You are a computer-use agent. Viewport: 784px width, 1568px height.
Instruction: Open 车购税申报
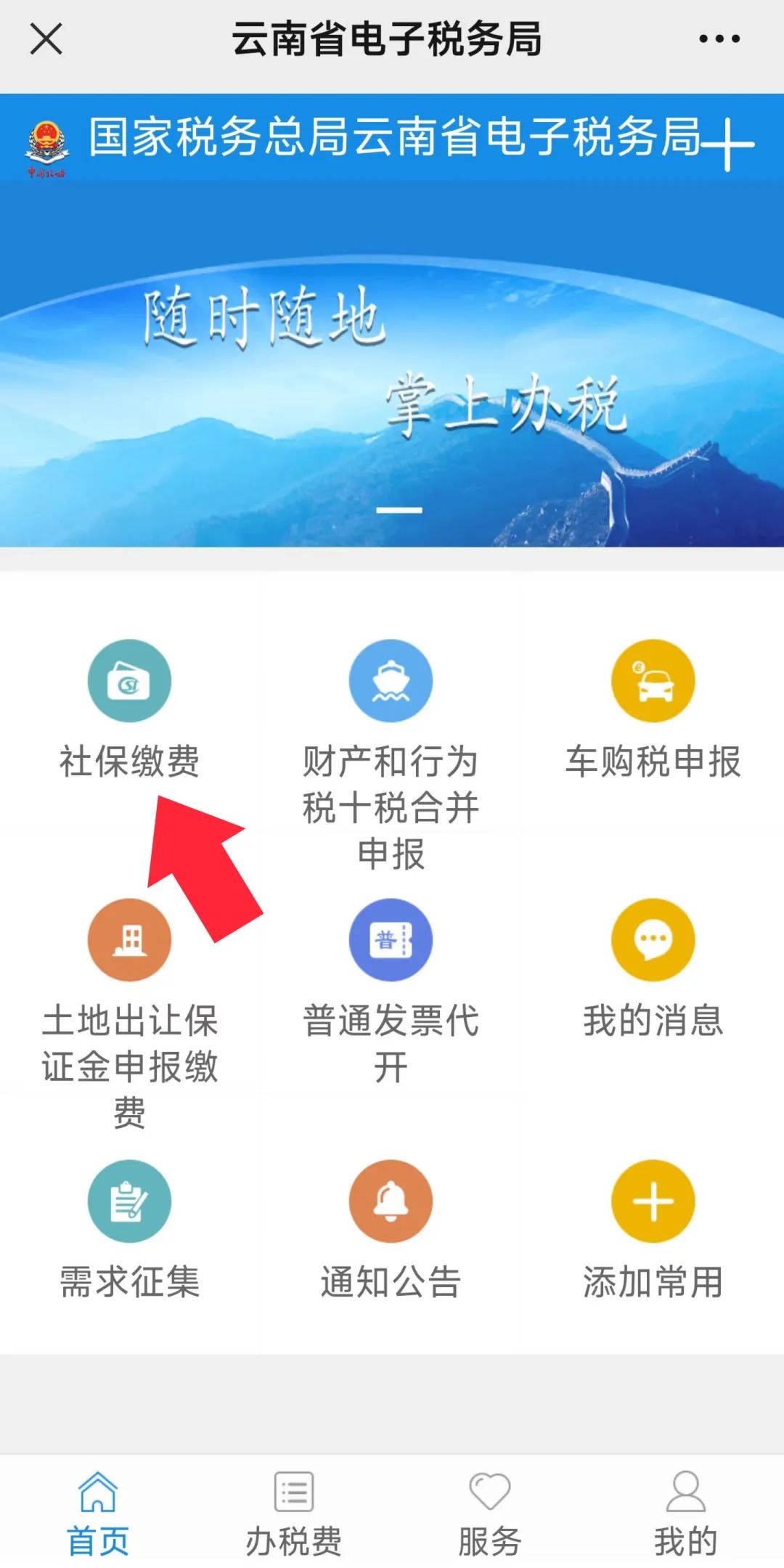tap(653, 709)
